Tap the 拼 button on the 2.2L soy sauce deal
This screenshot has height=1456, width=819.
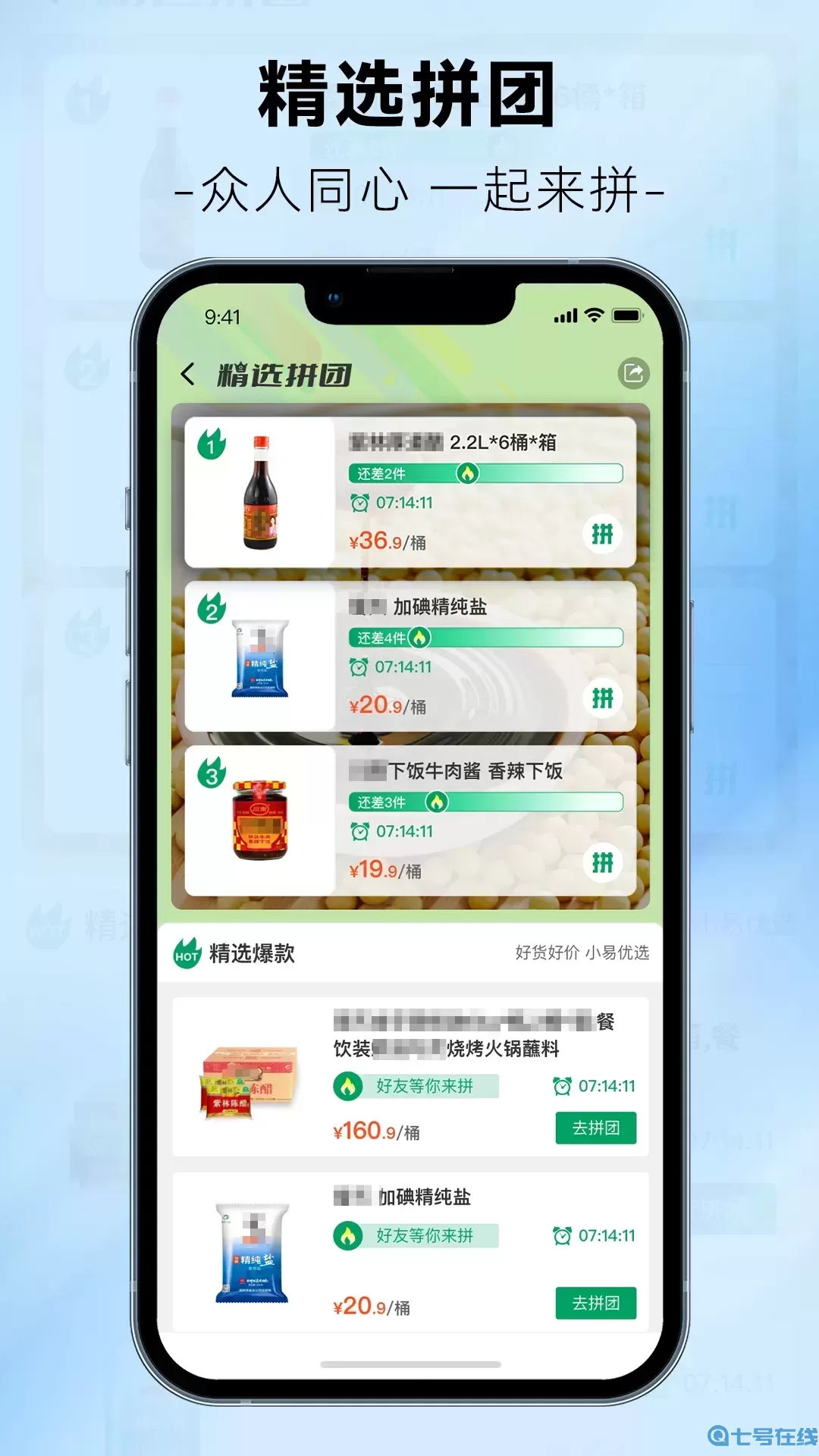click(x=601, y=535)
